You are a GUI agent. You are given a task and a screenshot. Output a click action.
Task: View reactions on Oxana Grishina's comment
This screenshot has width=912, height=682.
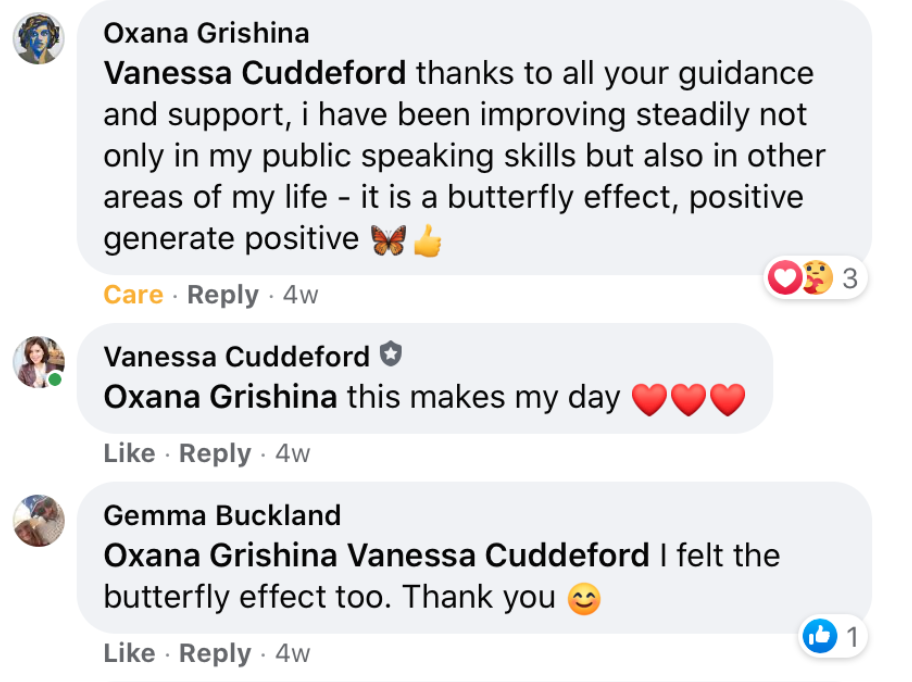tap(814, 278)
